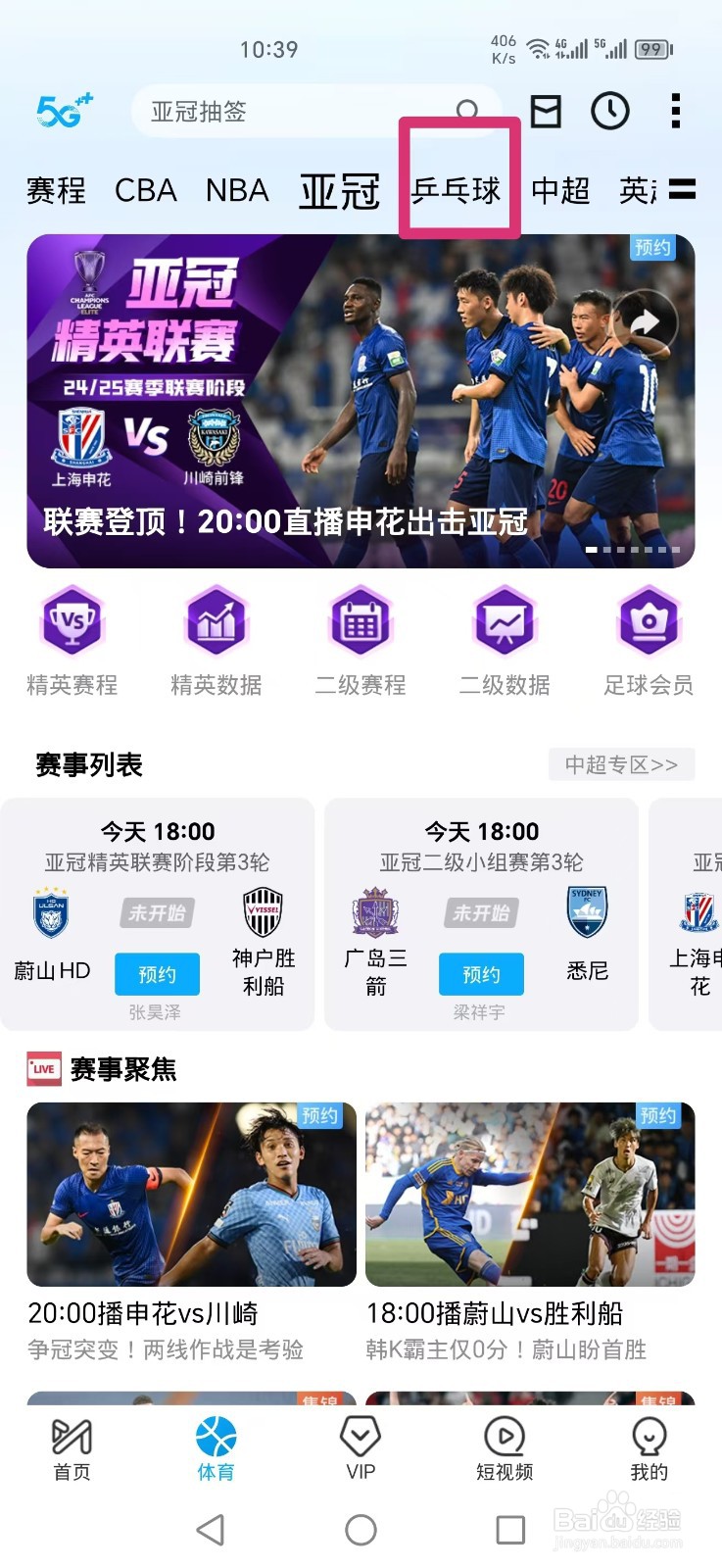Expand 中超专区 with the >> link
722x1568 pixels.
pos(621,764)
